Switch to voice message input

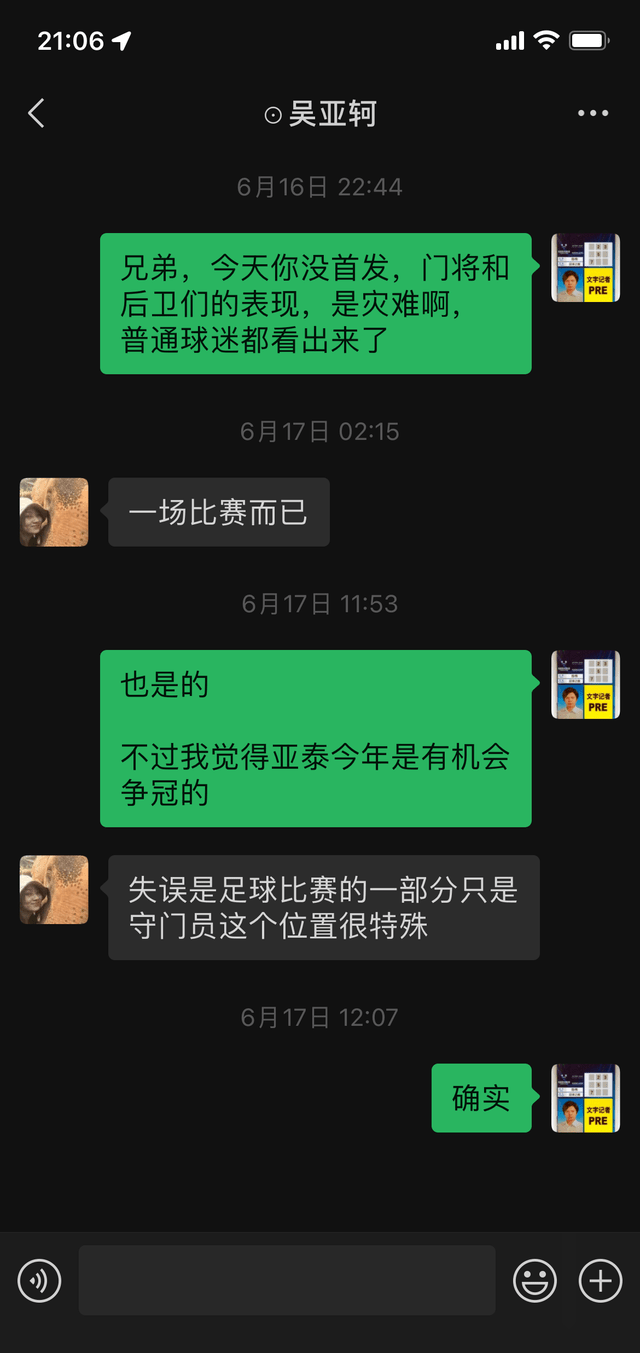[40, 1280]
